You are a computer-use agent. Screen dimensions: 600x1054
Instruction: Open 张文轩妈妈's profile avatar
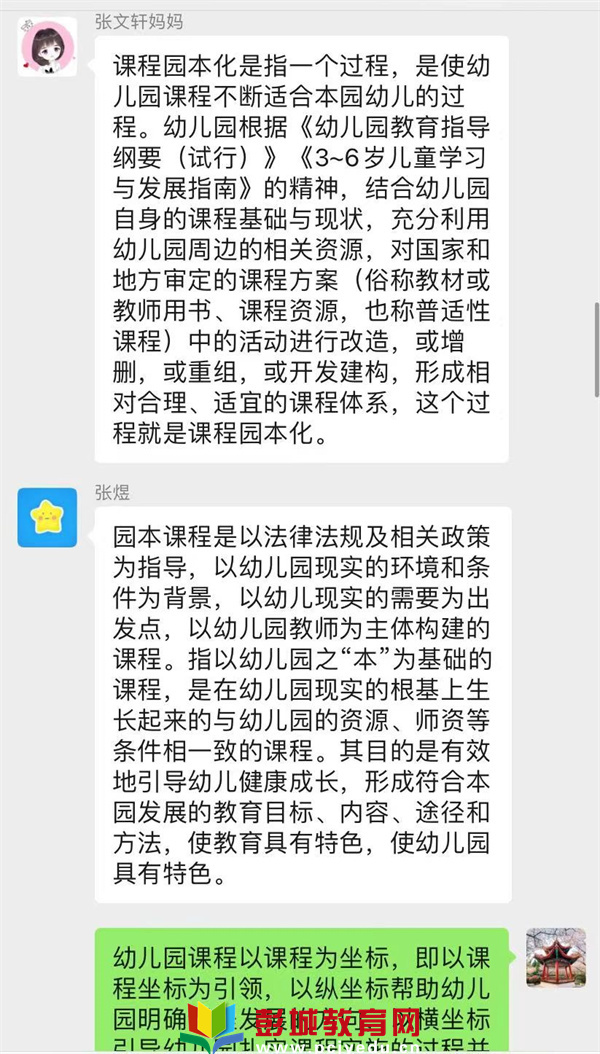(x=47, y=46)
